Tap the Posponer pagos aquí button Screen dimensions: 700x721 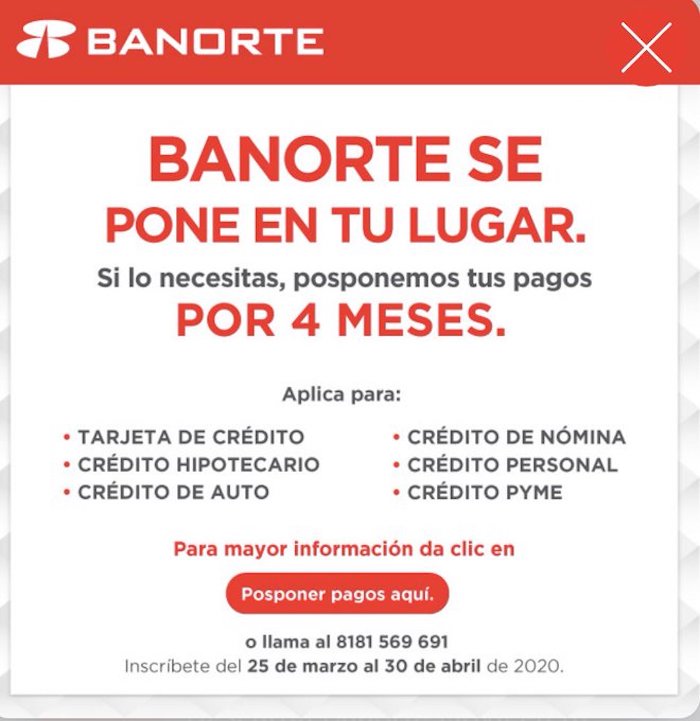[x=337, y=594]
